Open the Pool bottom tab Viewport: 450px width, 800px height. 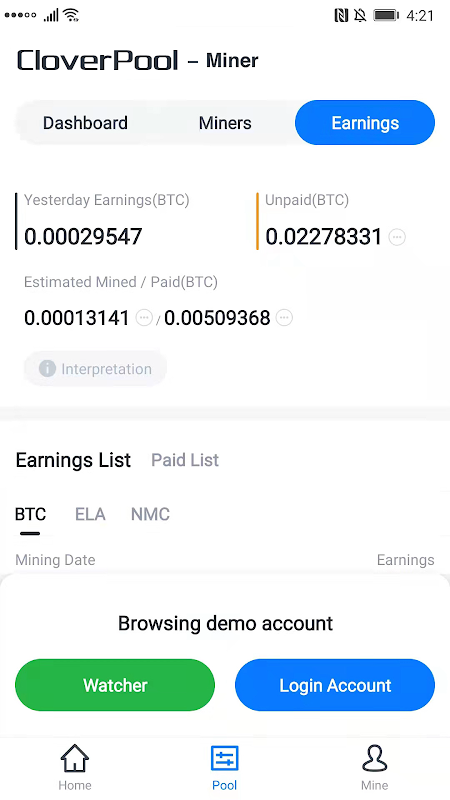click(224, 768)
